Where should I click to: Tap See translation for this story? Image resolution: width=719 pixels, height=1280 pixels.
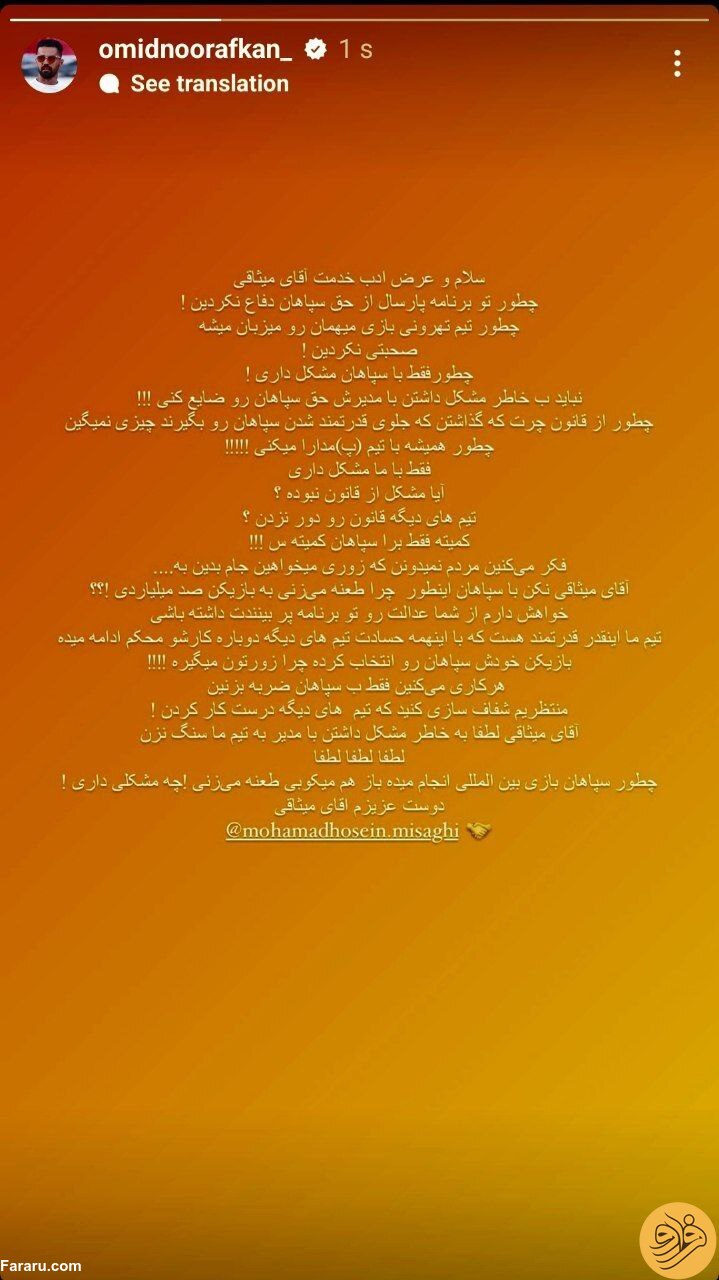208,84
